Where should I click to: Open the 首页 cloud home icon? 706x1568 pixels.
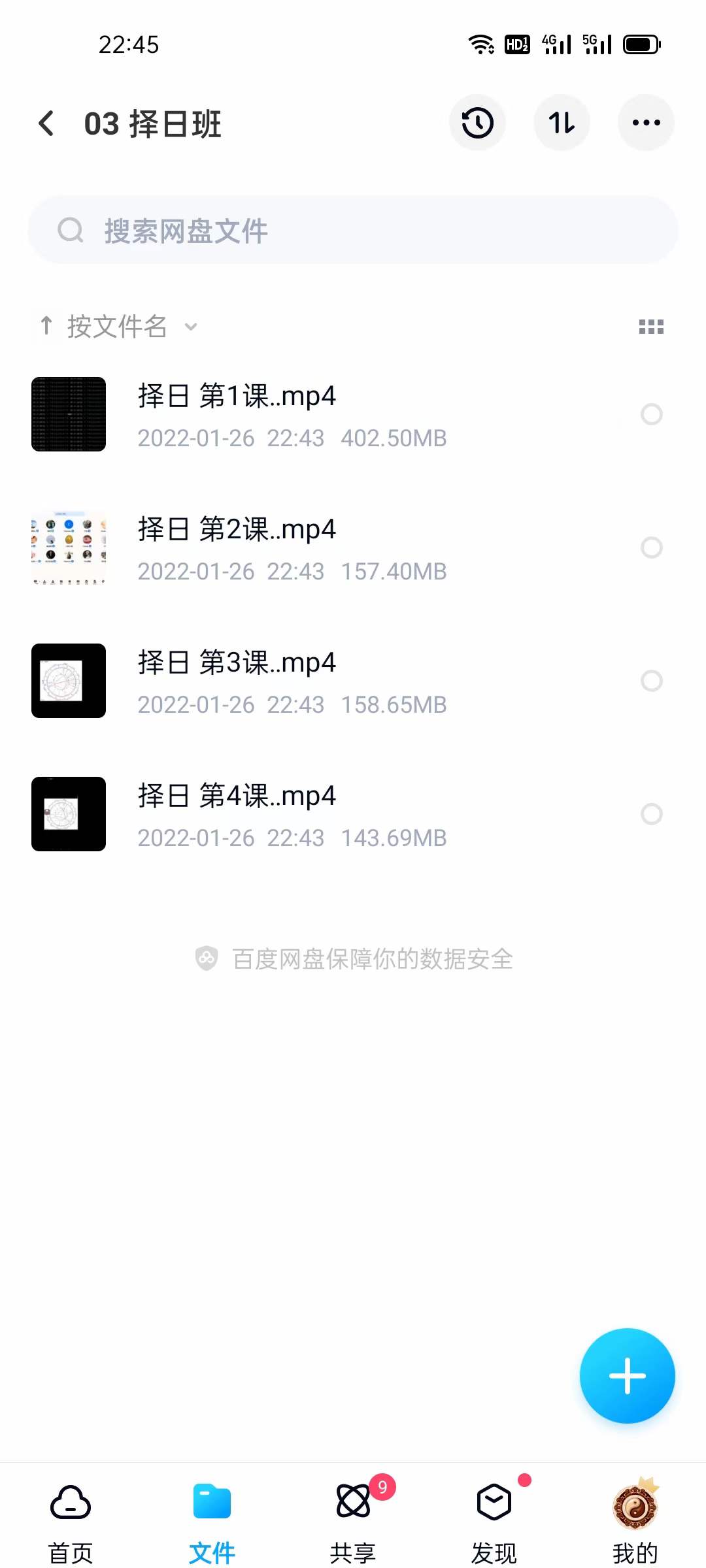point(69,1504)
